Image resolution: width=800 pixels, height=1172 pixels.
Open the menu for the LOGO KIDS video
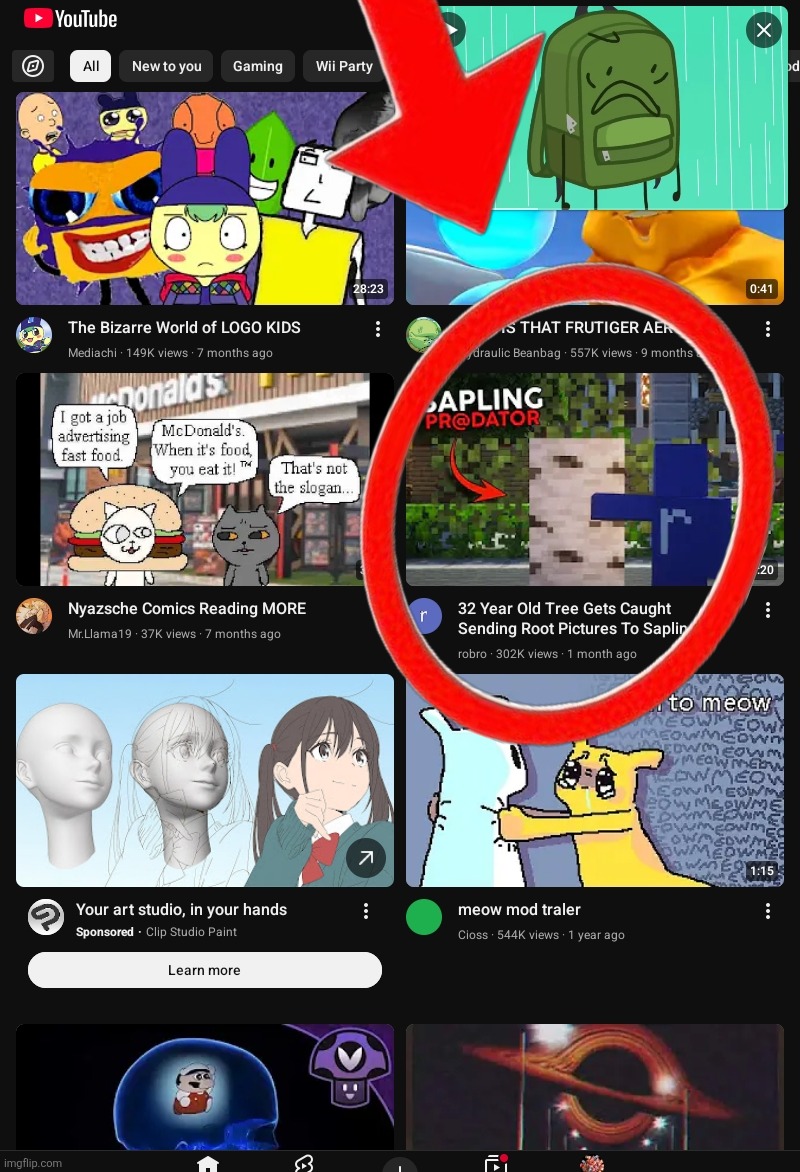(377, 329)
